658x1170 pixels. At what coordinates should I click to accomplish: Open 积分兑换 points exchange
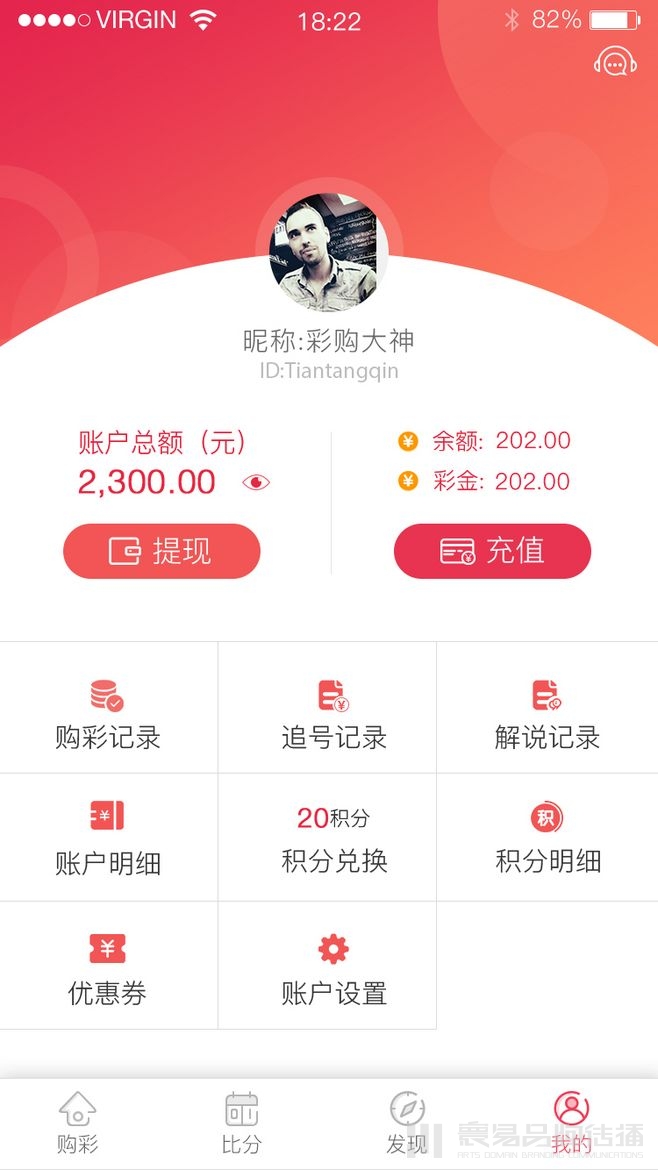(x=328, y=837)
